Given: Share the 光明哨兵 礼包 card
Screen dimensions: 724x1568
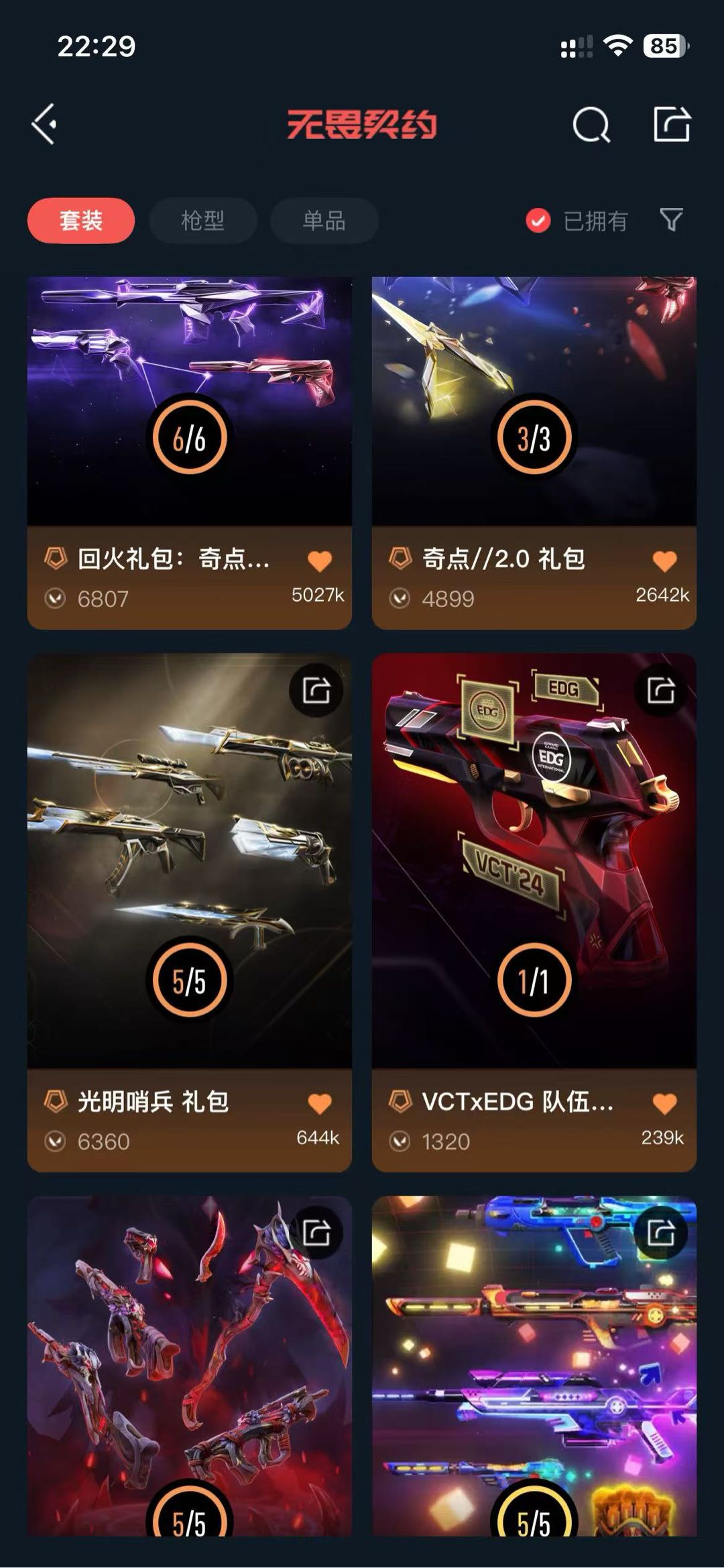Looking at the screenshot, I should click(x=316, y=690).
